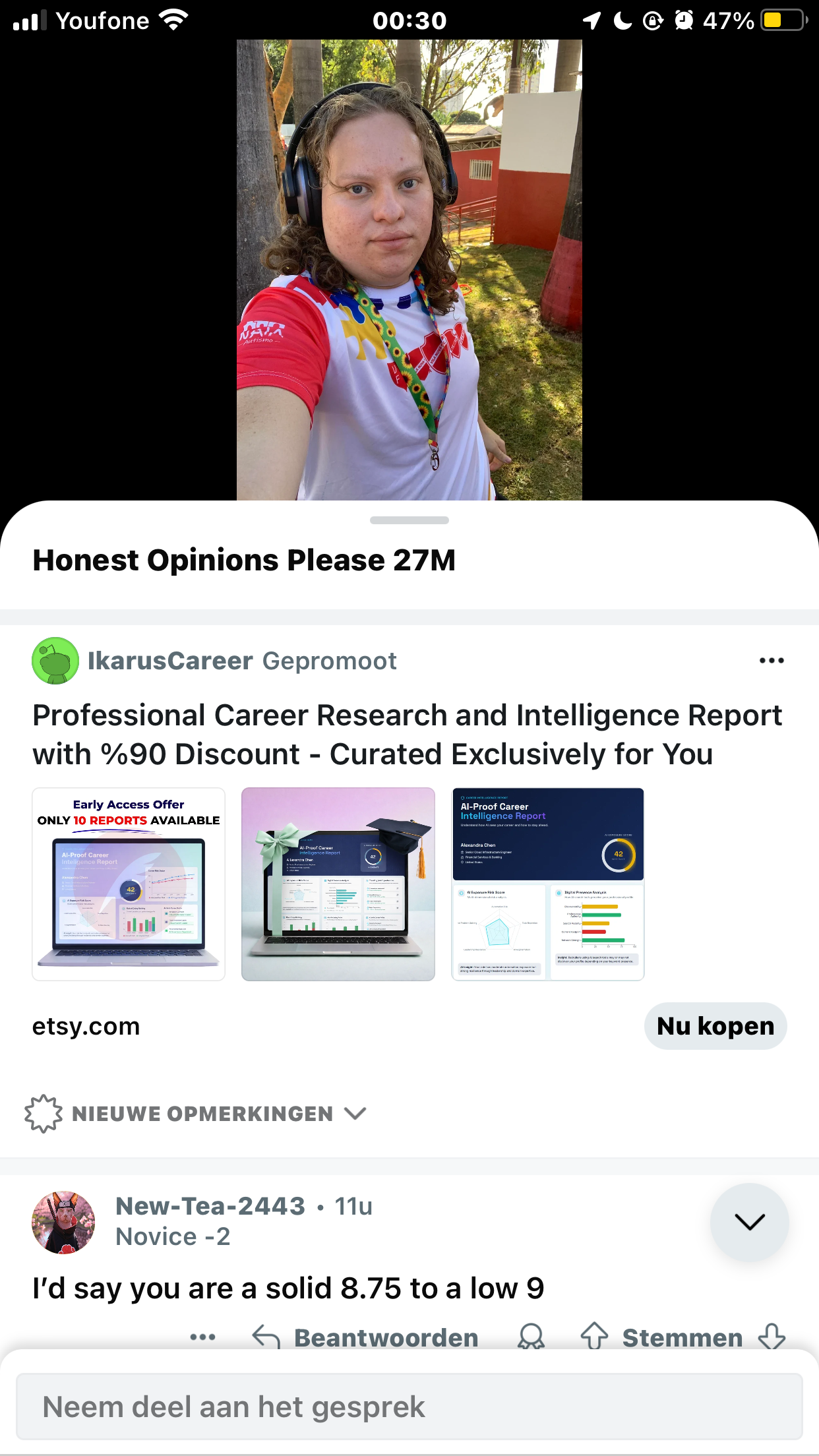Tap the sheet drag handle above the title
819x1456 pixels.
(x=409, y=520)
